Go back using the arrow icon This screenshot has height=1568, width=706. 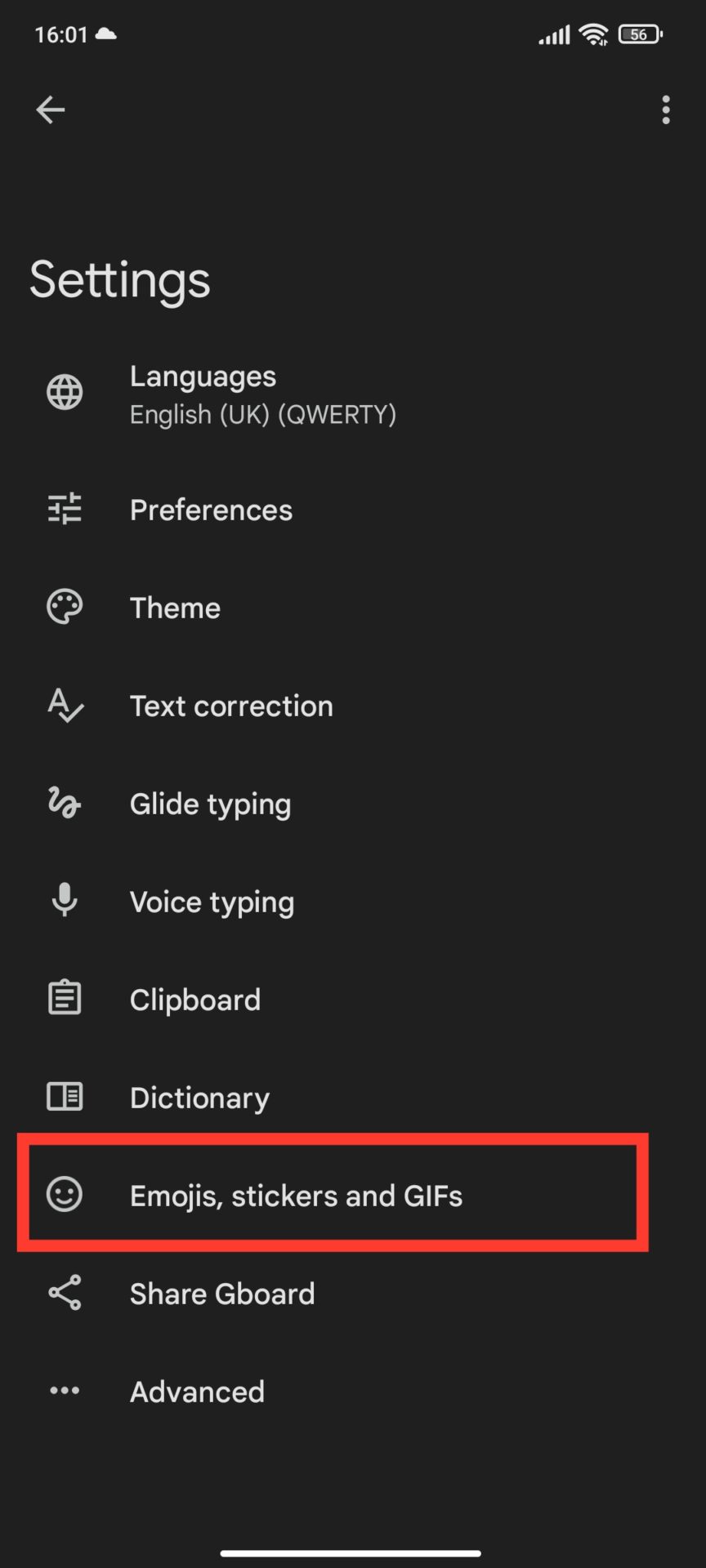pos(51,109)
